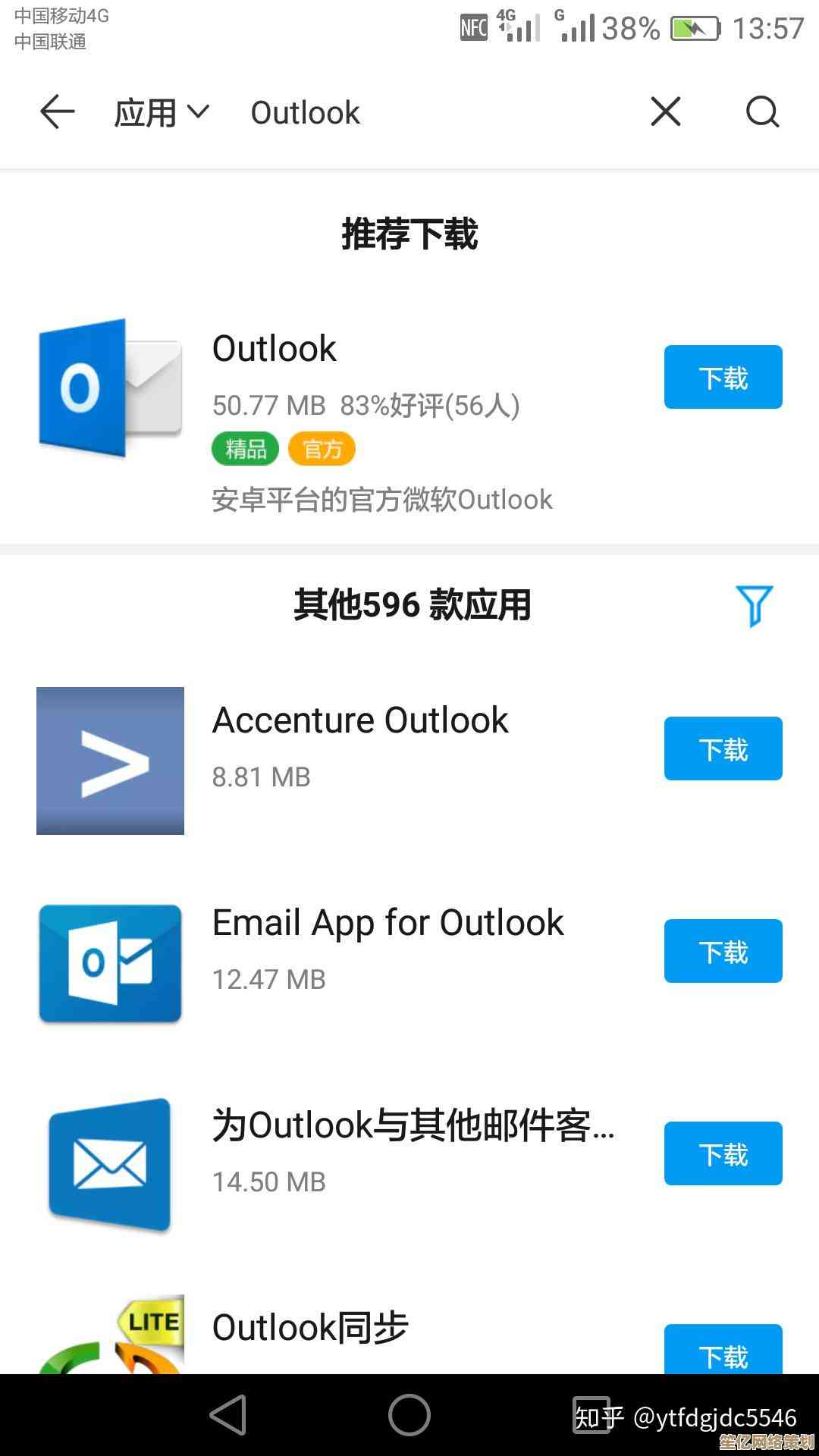The height and width of the screenshot is (1456, 819).
Task: Tap the system back button
Action: 227,1415
